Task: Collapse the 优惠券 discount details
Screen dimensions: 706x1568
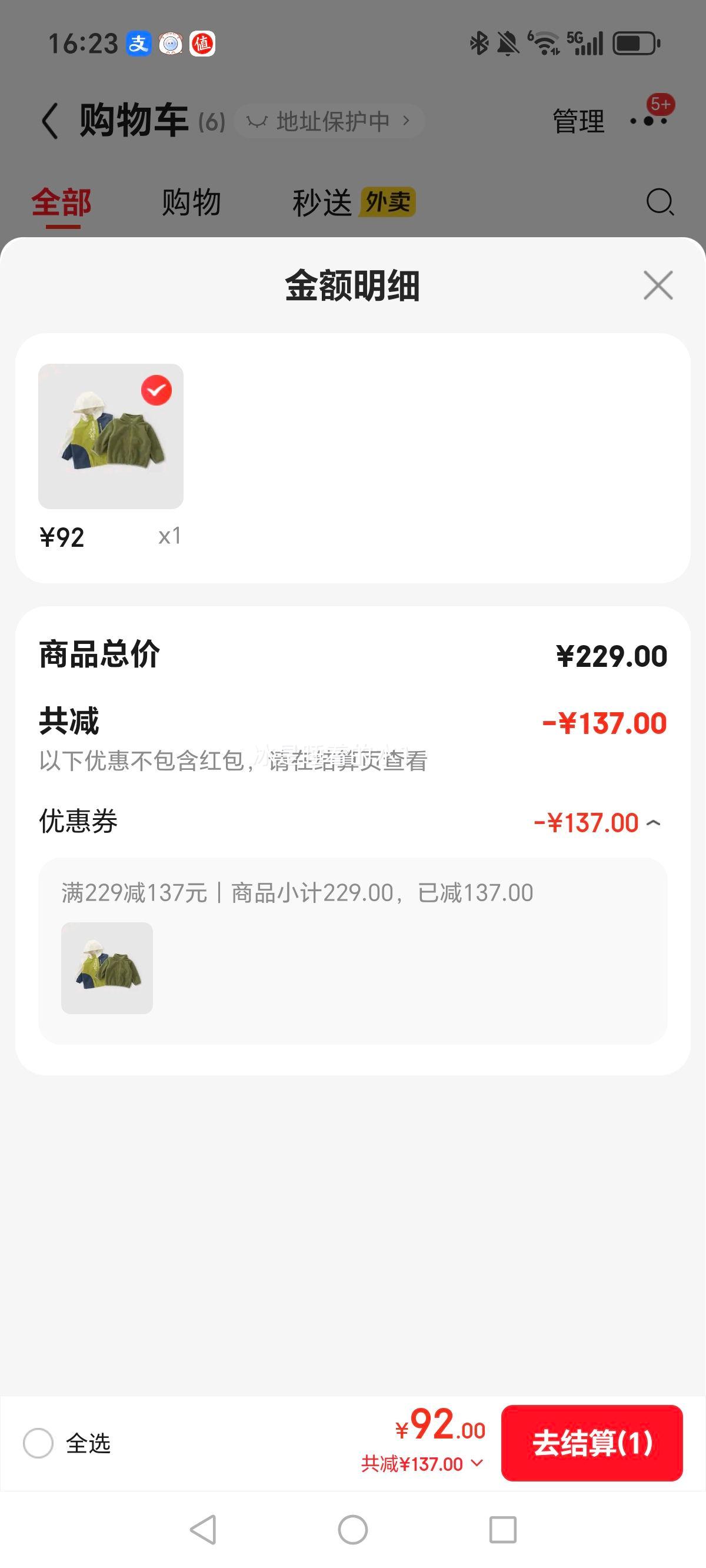Action: click(x=654, y=823)
